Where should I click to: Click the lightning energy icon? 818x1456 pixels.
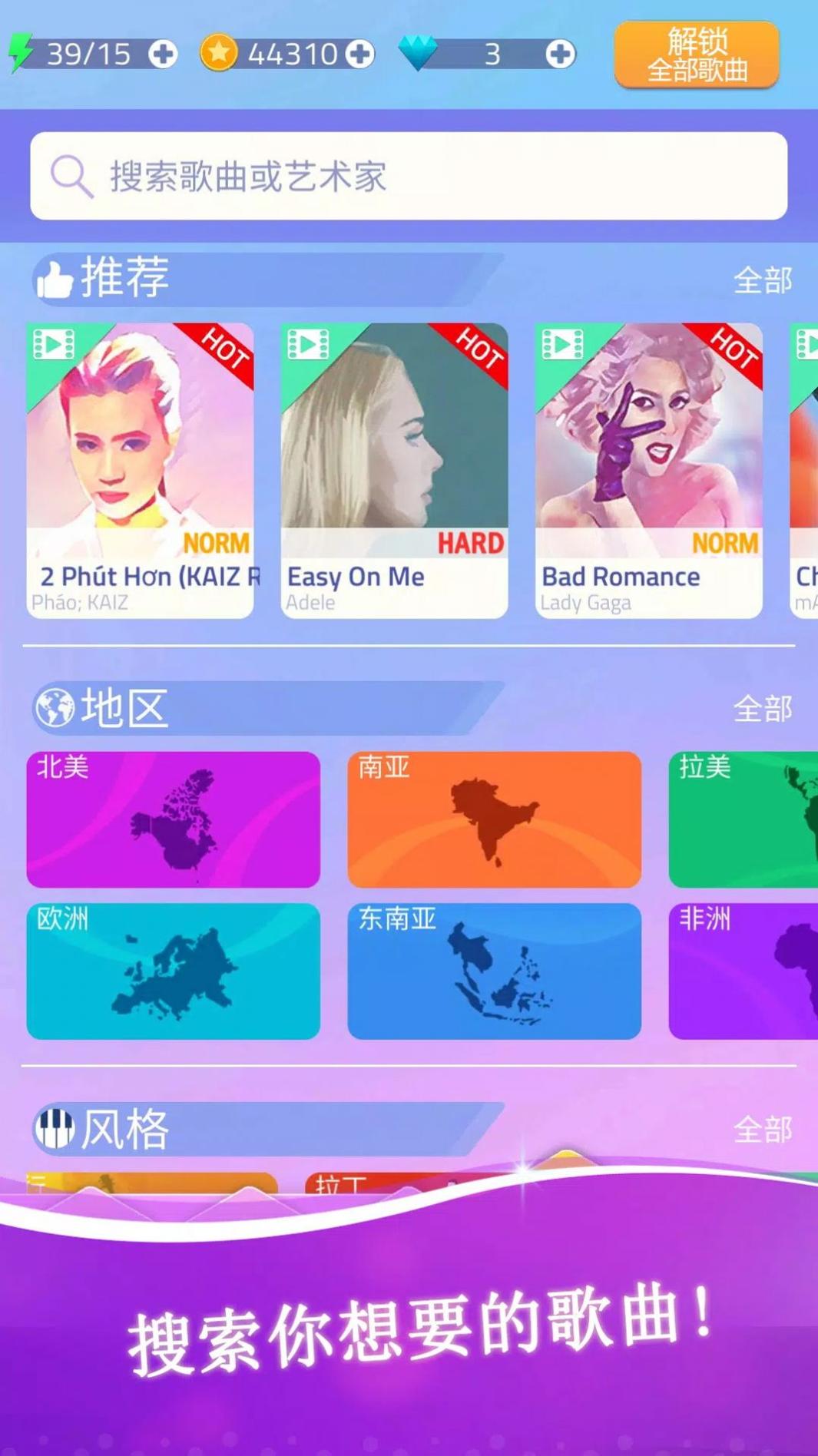[x=21, y=52]
